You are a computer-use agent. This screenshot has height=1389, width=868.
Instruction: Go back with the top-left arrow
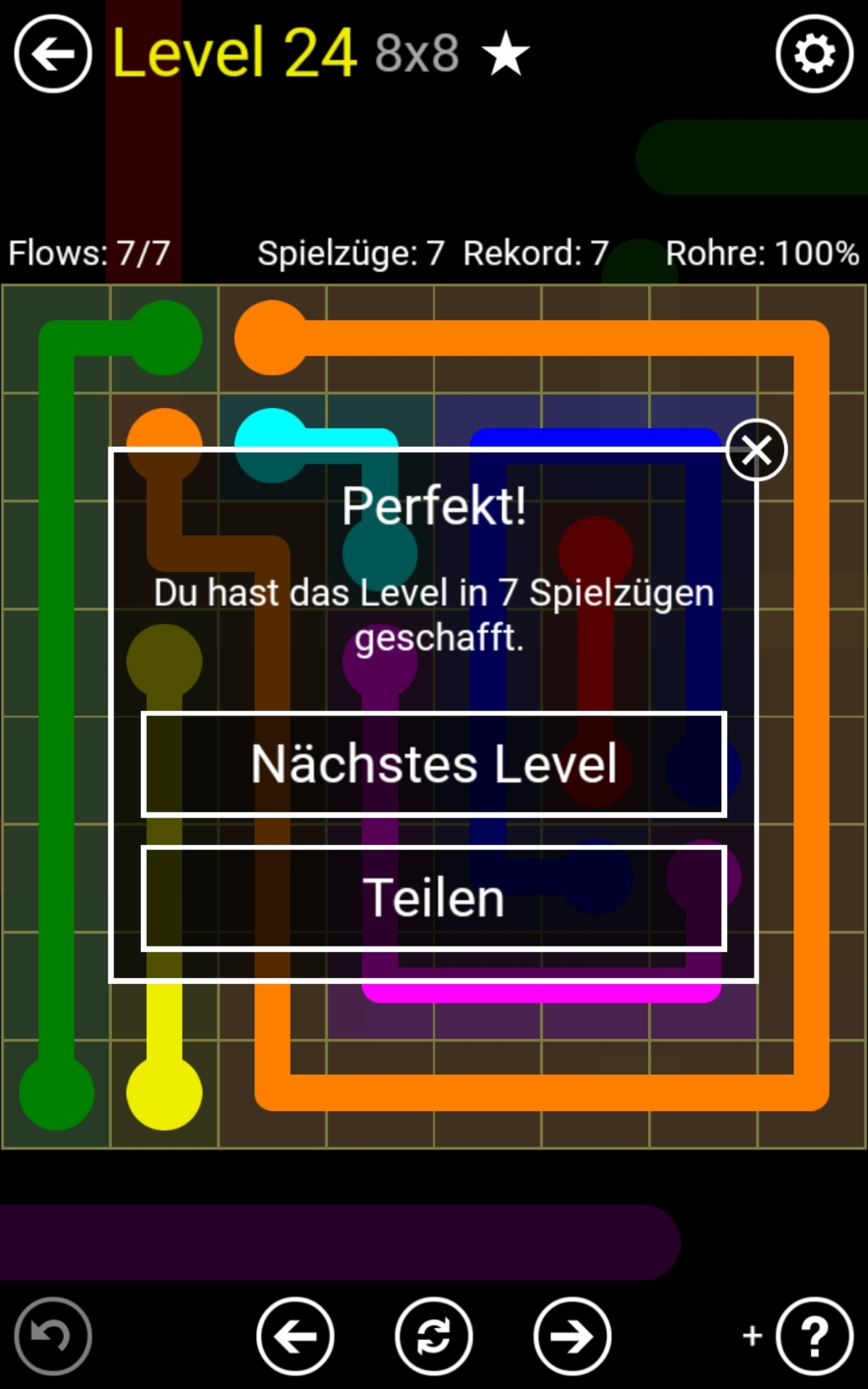pyautogui.click(x=53, y=54)
